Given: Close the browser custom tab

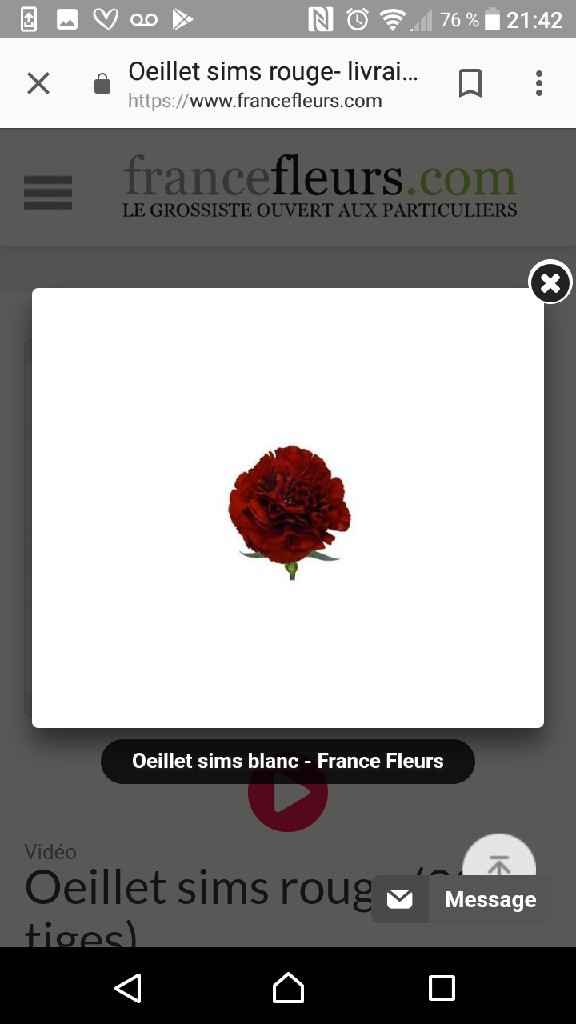Looking at the screenshot, I should click(x=39, y=84).
